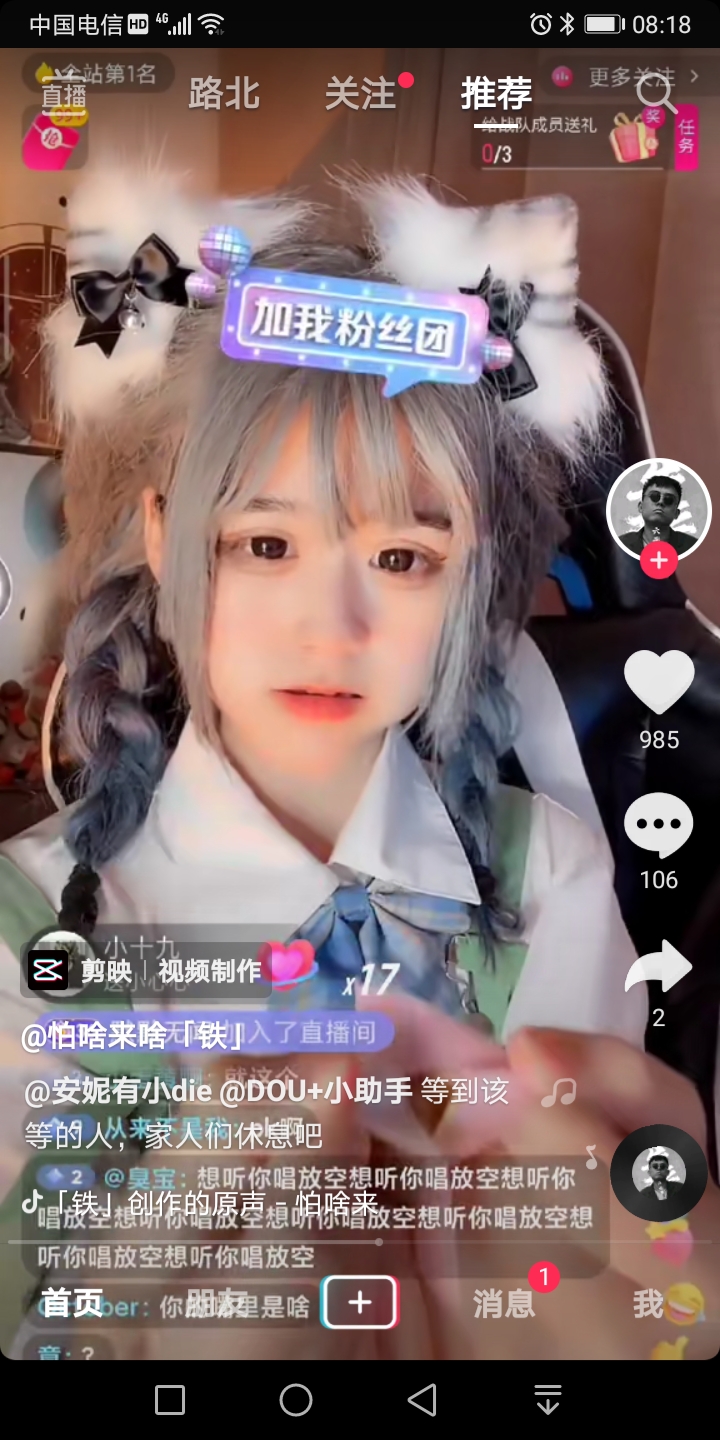Create a new video with plus button
Screen dimensions: 720x1440
360,1303
